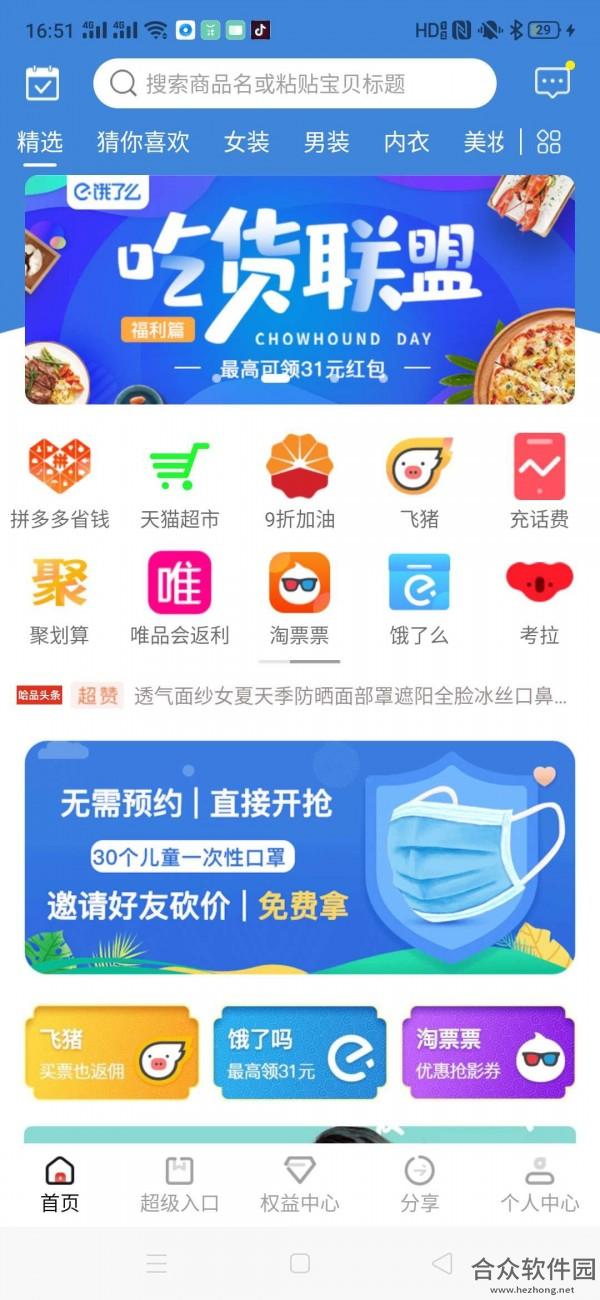Select the 女装 category tab
The width and height of the screenshot is (600, 1300).
(x=247, y=142)
